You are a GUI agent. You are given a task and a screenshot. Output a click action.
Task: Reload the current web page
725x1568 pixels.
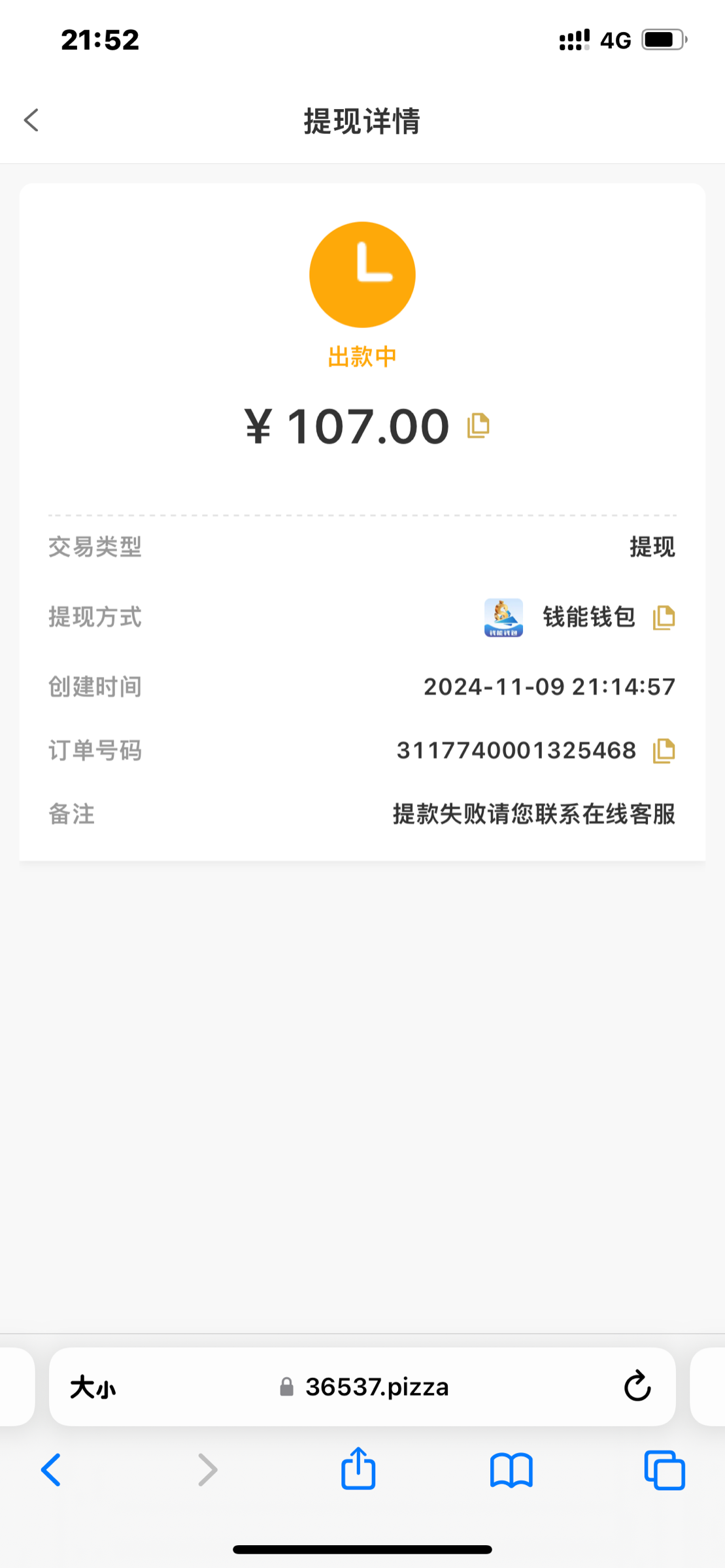[637, 1386]
